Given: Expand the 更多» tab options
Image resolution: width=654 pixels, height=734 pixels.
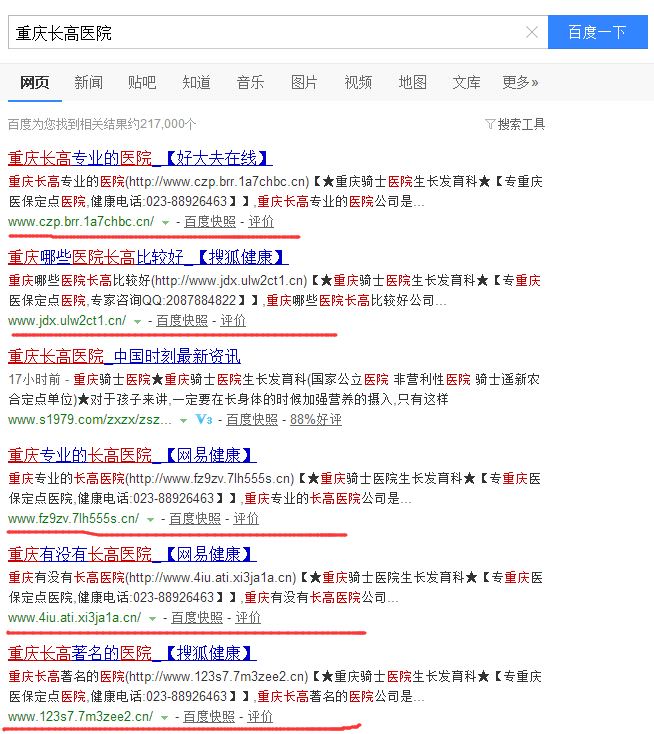Looking at the screenshot, I should point(520,82).
